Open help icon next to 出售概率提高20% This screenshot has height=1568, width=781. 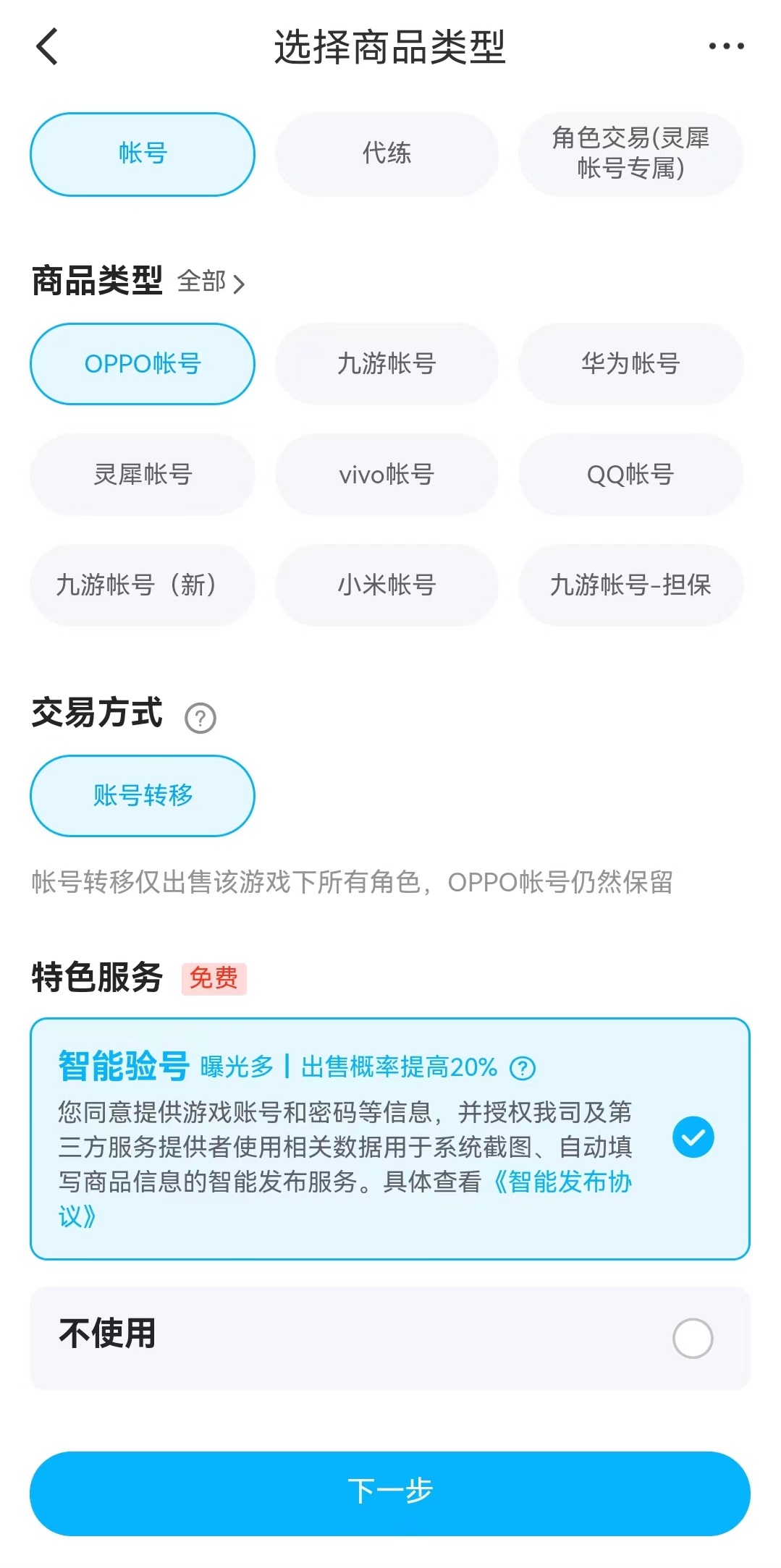coord(523,1068)
